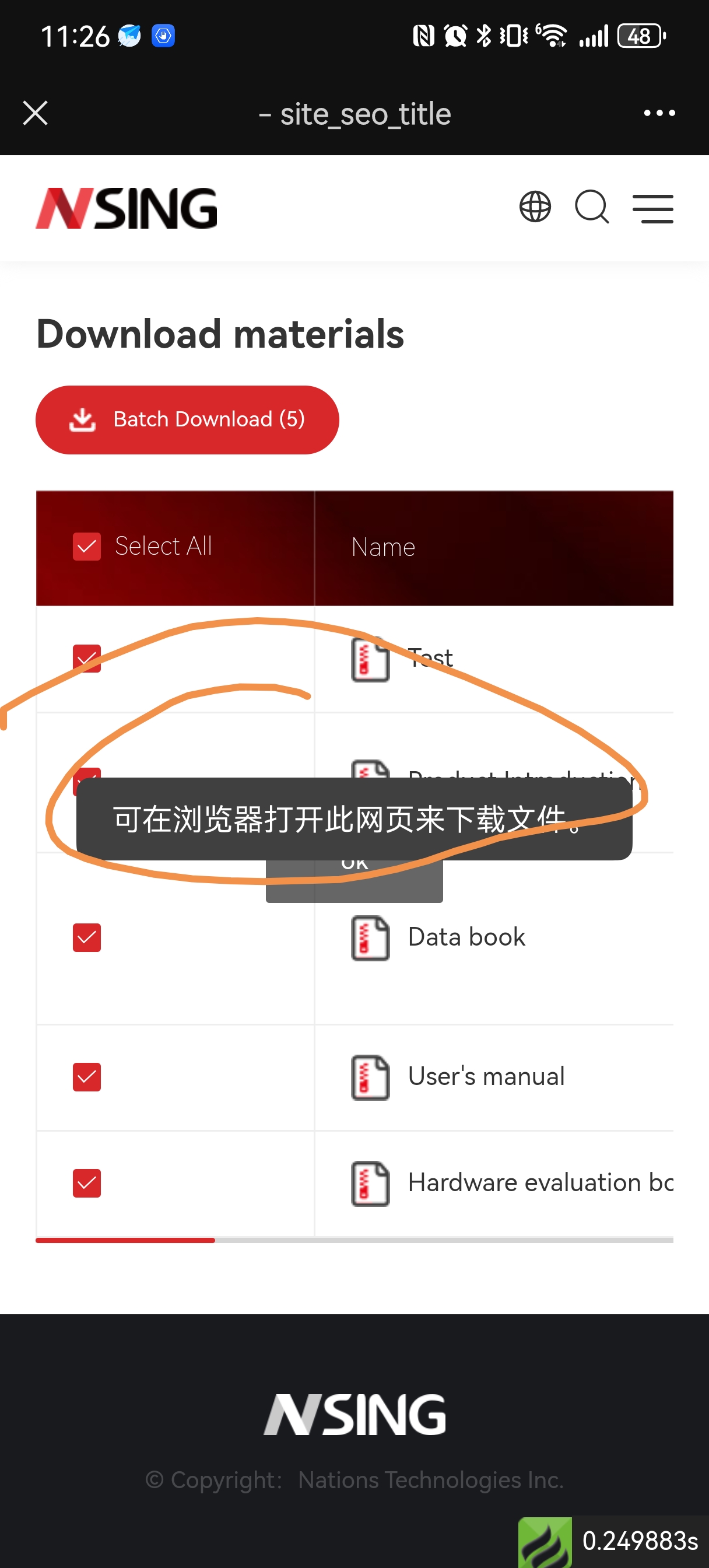The height and width of the screenshot is (1568, 709).
Task: Open the three-dot overflow menu
Action: pos(659,113)
